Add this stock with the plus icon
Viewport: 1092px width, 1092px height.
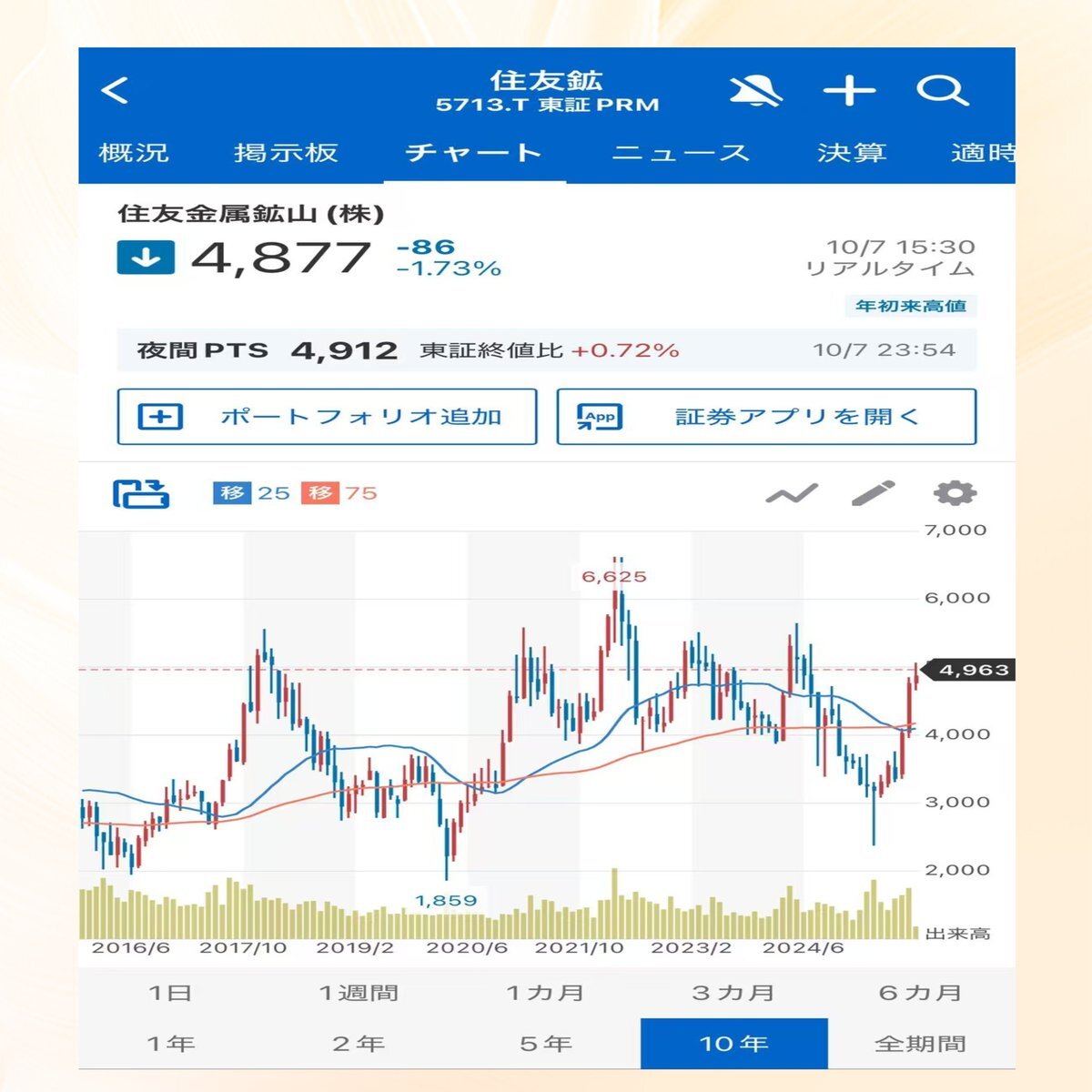(849, 91)
